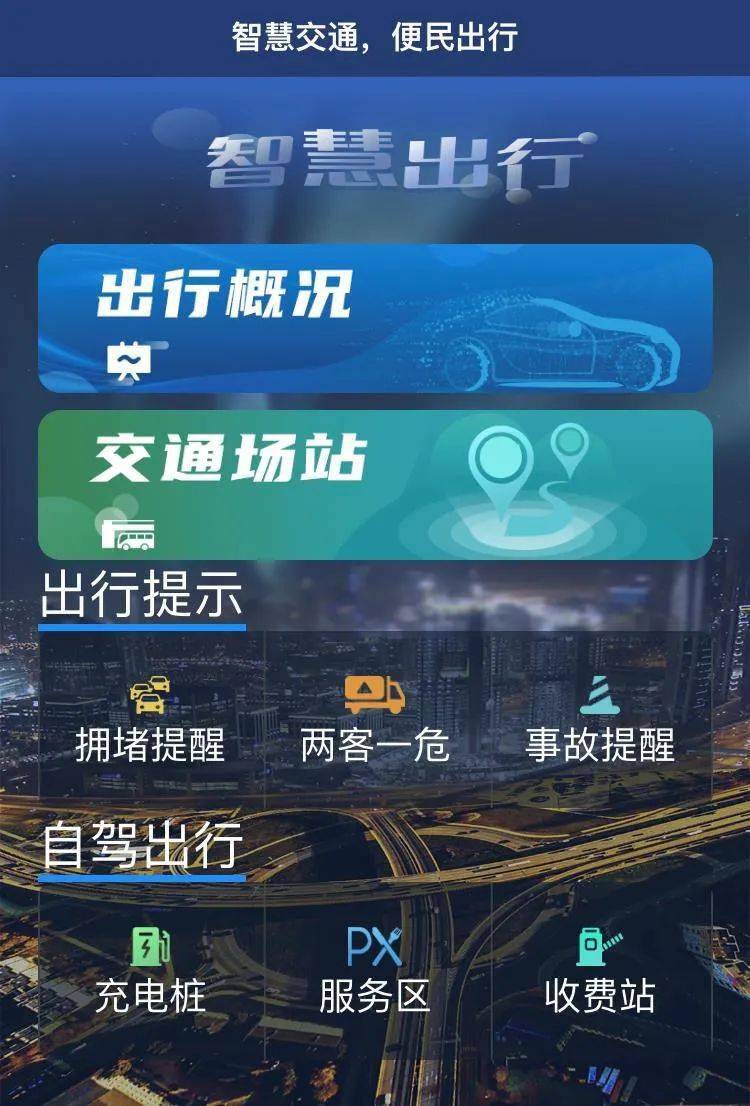750x1106 pixels.
Task: Open the 交通场站 transport station card
Action: (375, 483)
